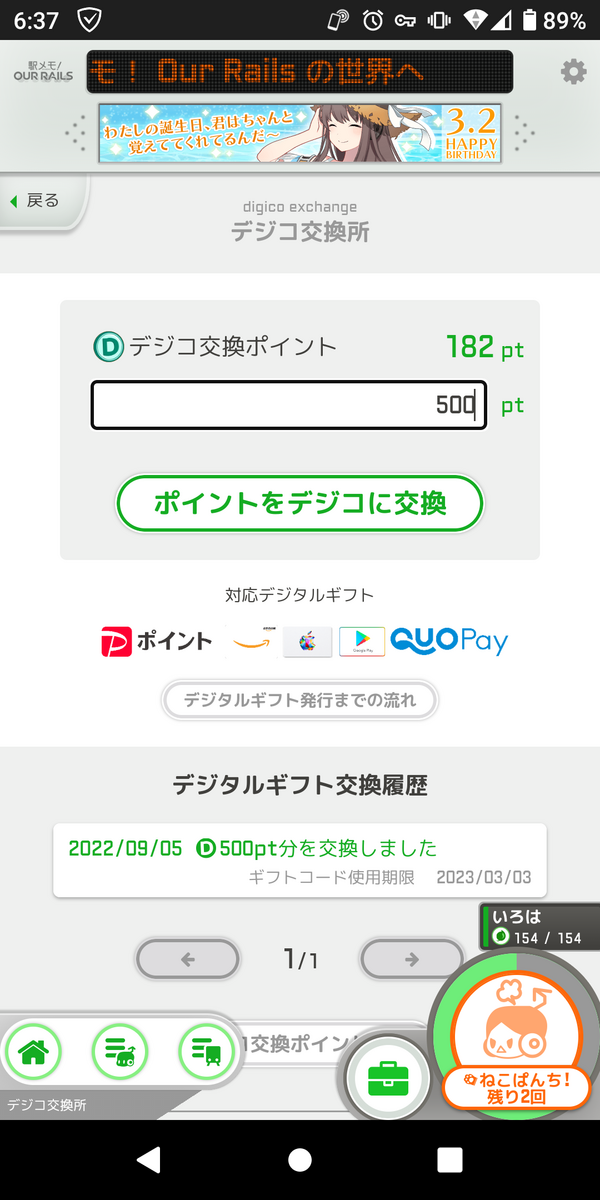The image size is (600, 1200).
Task: Open the settings gear icon
Action: pos(573,71)
